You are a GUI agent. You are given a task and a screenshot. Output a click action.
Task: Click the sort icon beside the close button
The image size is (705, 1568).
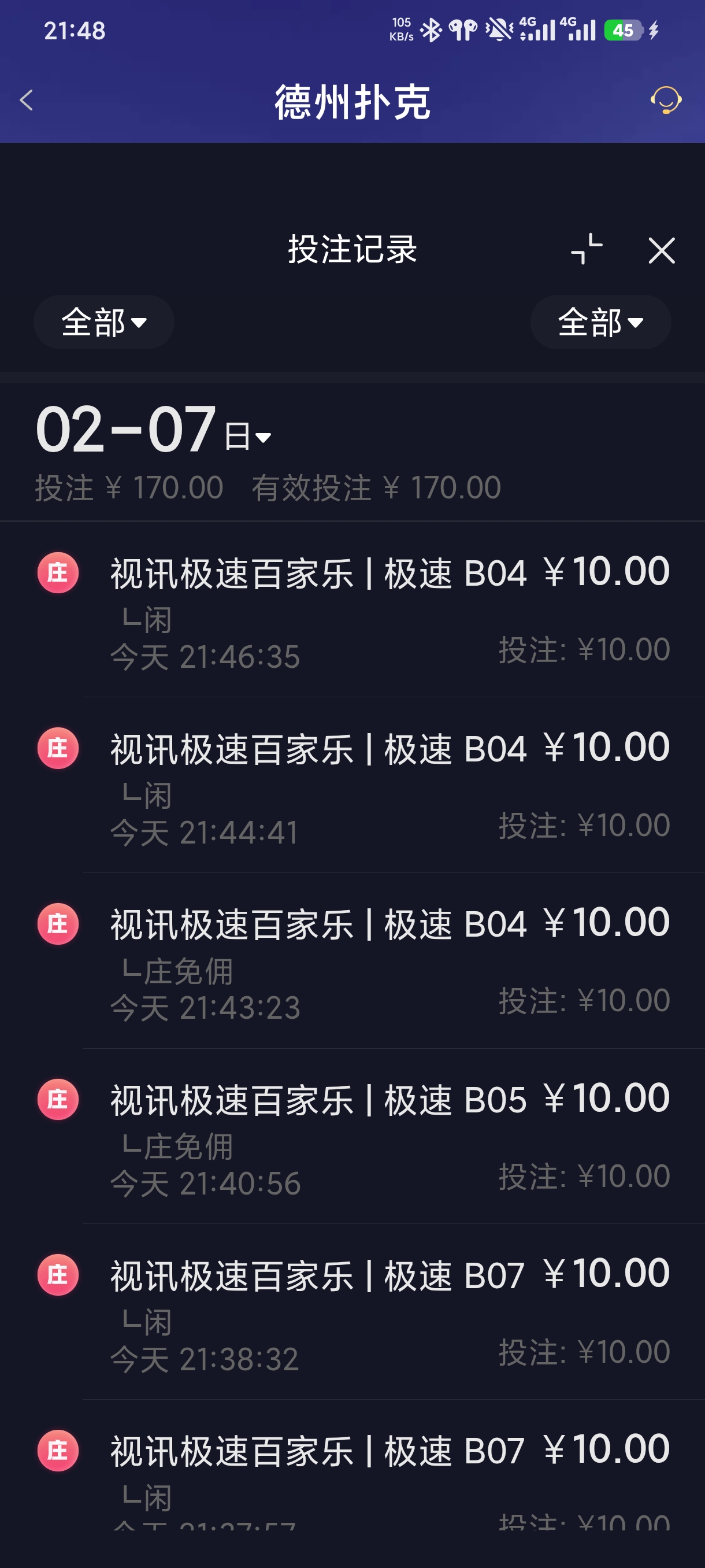pos(586,250)
